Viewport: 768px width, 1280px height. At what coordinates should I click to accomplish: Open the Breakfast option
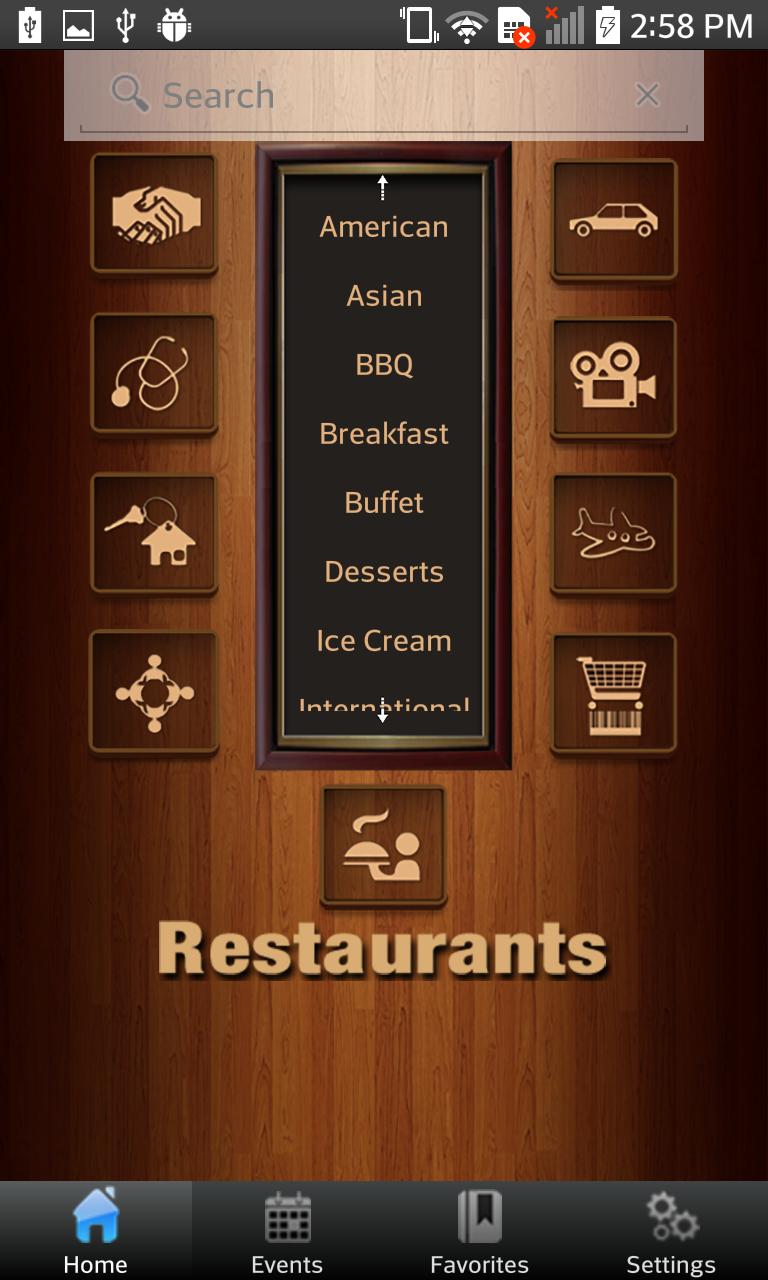[384, 434]
